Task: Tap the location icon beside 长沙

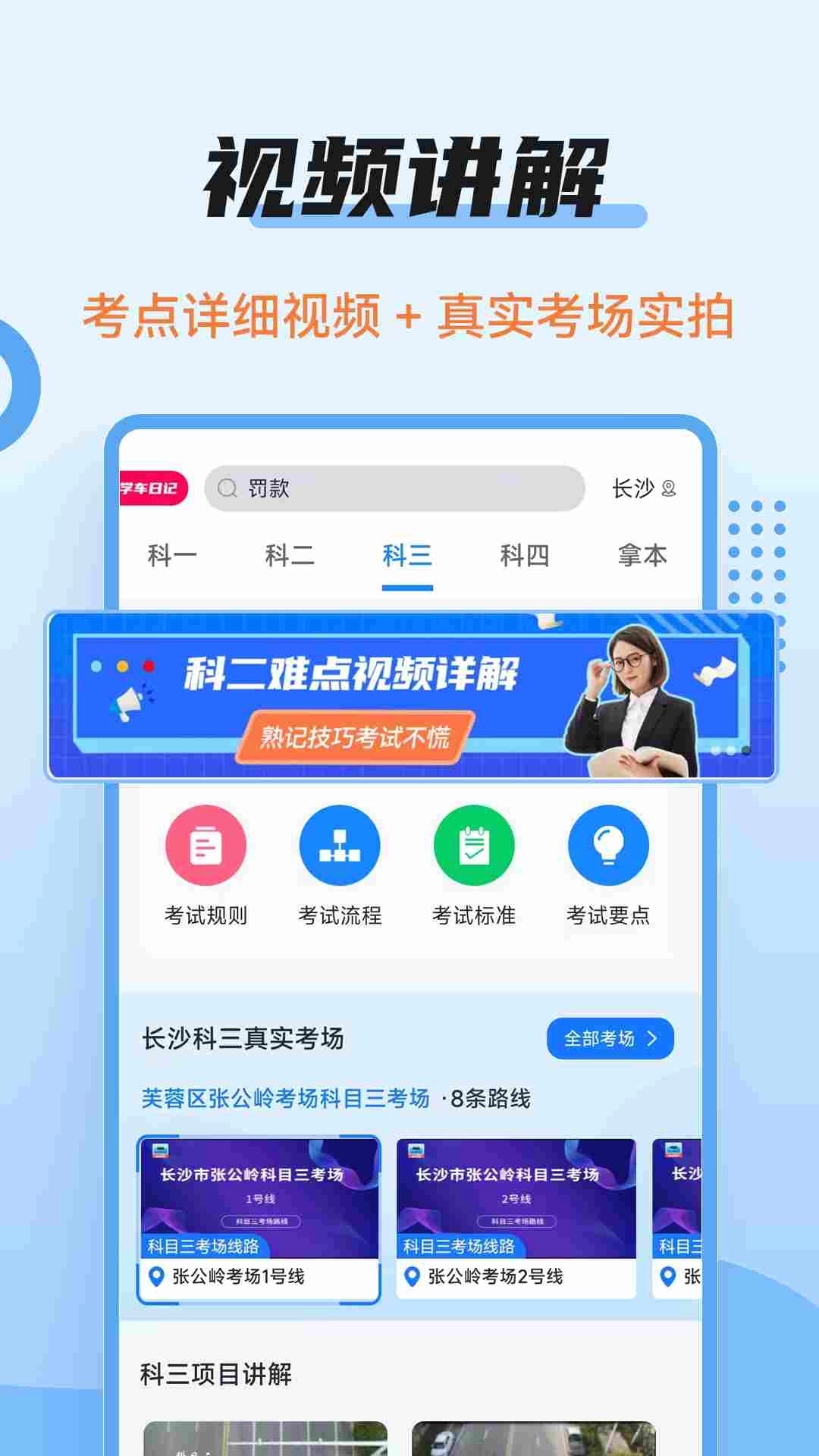Action: point(668,489)
